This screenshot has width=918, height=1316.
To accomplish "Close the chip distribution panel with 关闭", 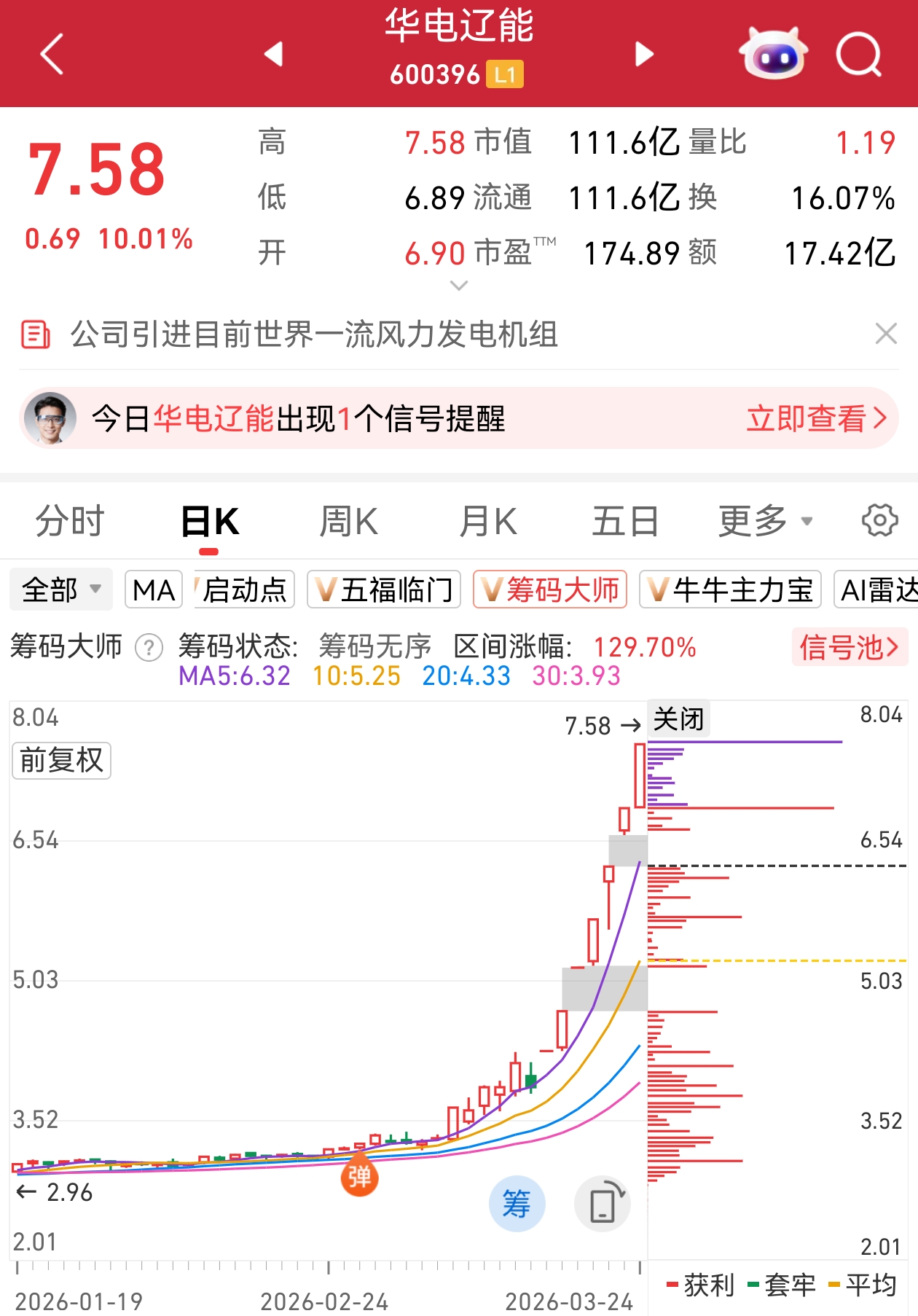I will click(x=678, y=720).
